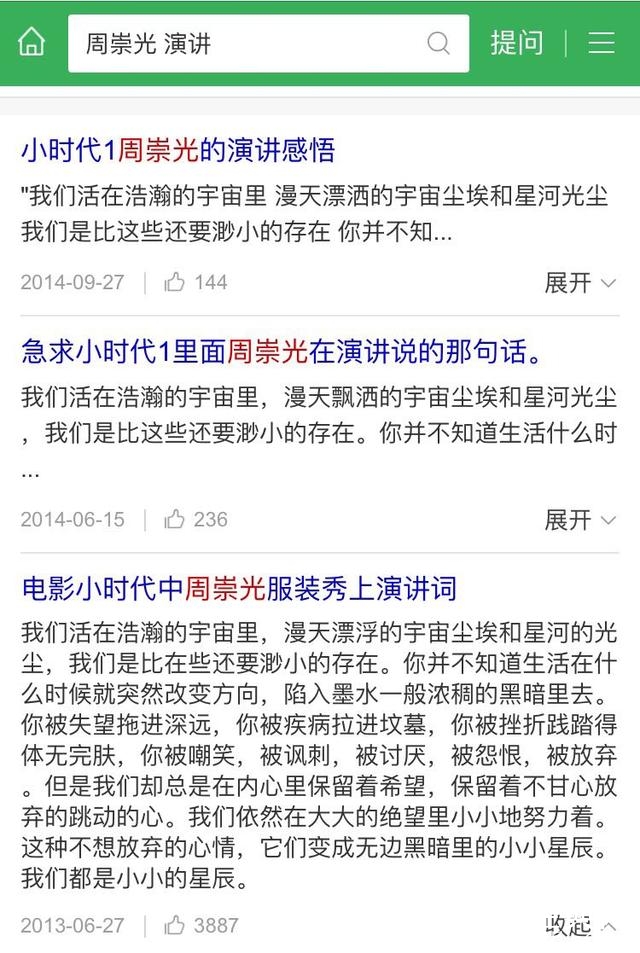The width and height of the screenshot is (640, 953).
Task: Open result 小时代1周崇光的演讲感悟
Action: coord(178,151)
